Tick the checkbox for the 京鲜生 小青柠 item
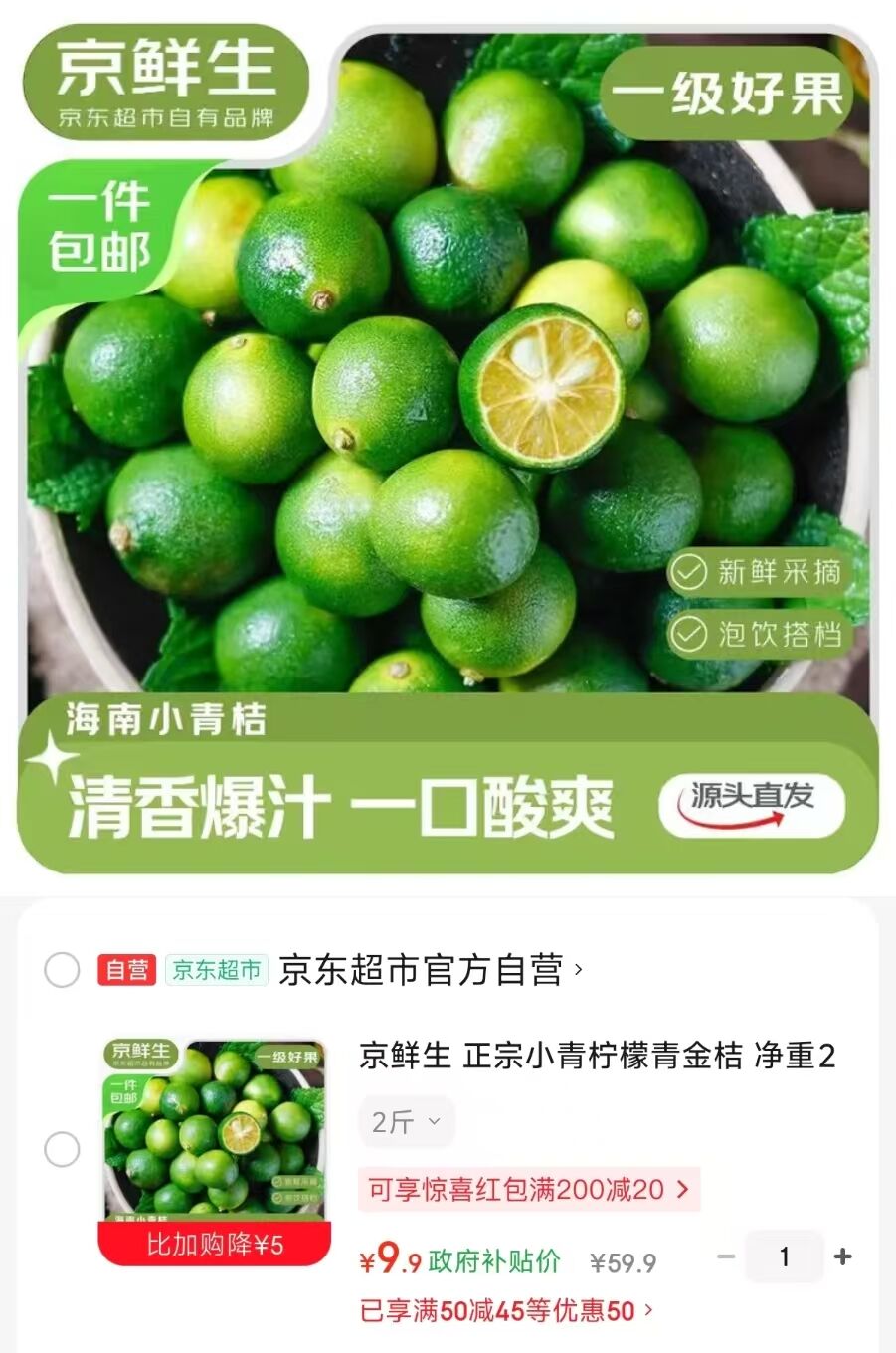This screenshot has width=896, height=1353. (x=62, y=1150)
